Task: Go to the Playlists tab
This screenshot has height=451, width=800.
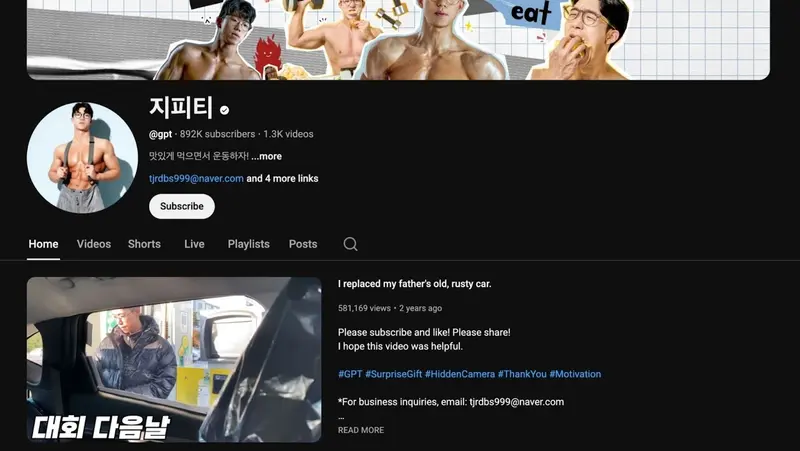Action: [248, 244]
